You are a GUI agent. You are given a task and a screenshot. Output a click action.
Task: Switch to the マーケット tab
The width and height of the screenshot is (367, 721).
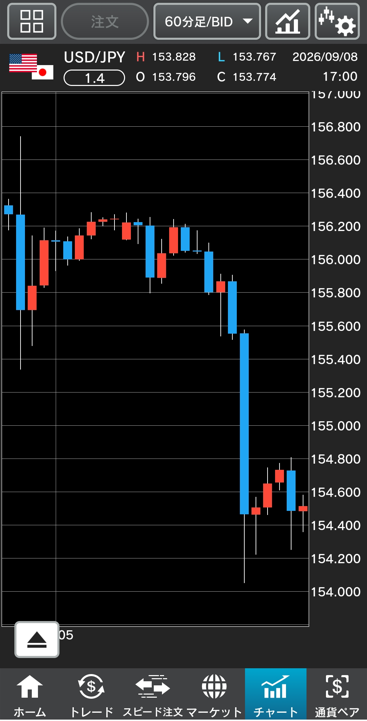(214, 694)
